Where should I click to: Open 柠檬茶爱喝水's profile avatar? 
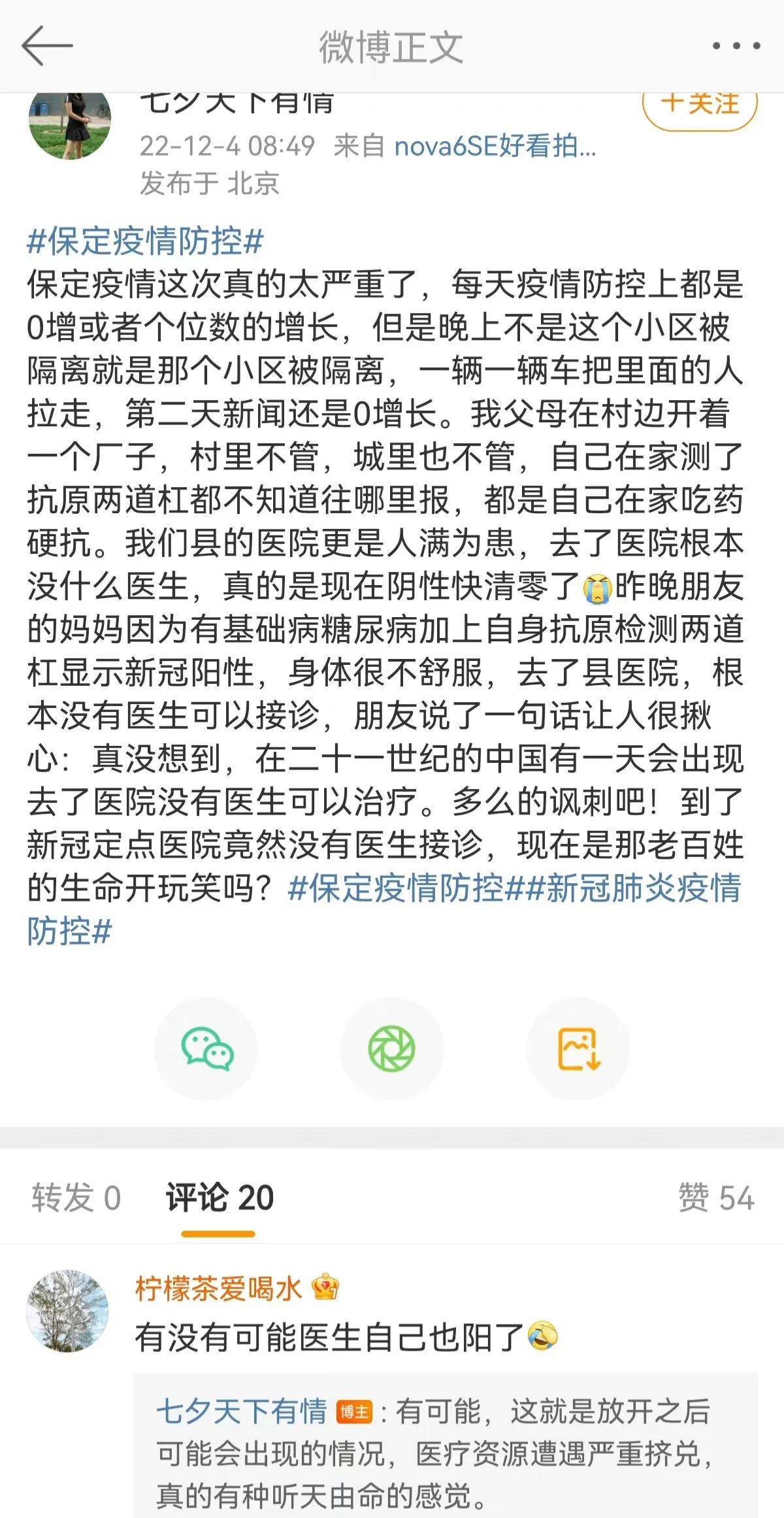coord(68,1311)
